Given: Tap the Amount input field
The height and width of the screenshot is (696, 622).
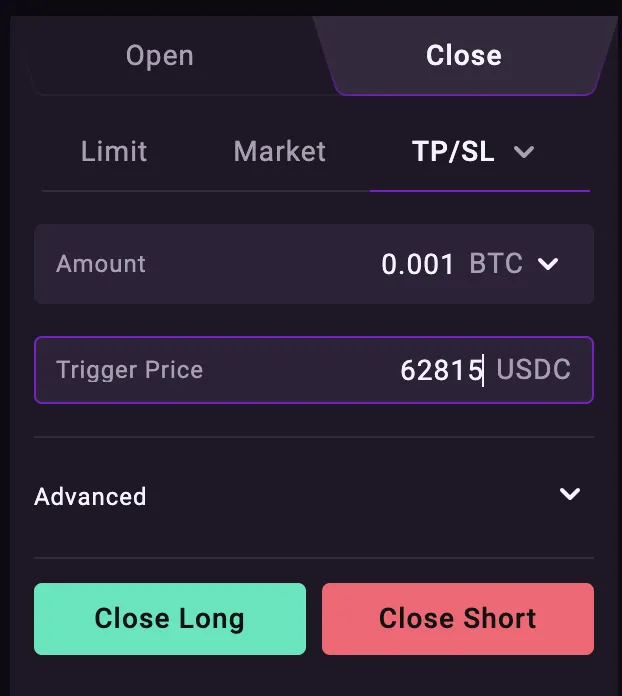Looking at the screenshot, I should (x=314, y=264).
